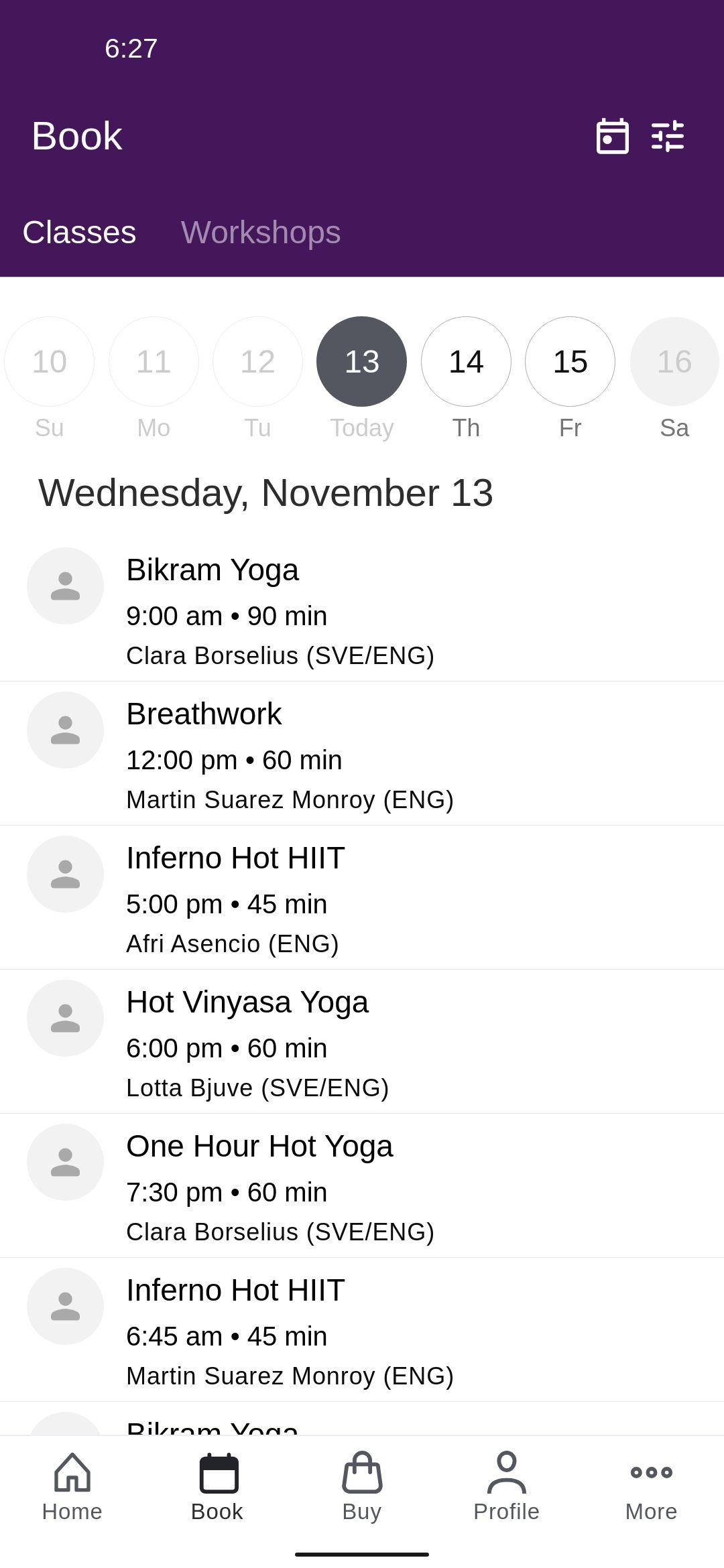The height and width of the screenshot is (1568, 724).
Task: Open the Profile tab
Action: [507, 1488]
